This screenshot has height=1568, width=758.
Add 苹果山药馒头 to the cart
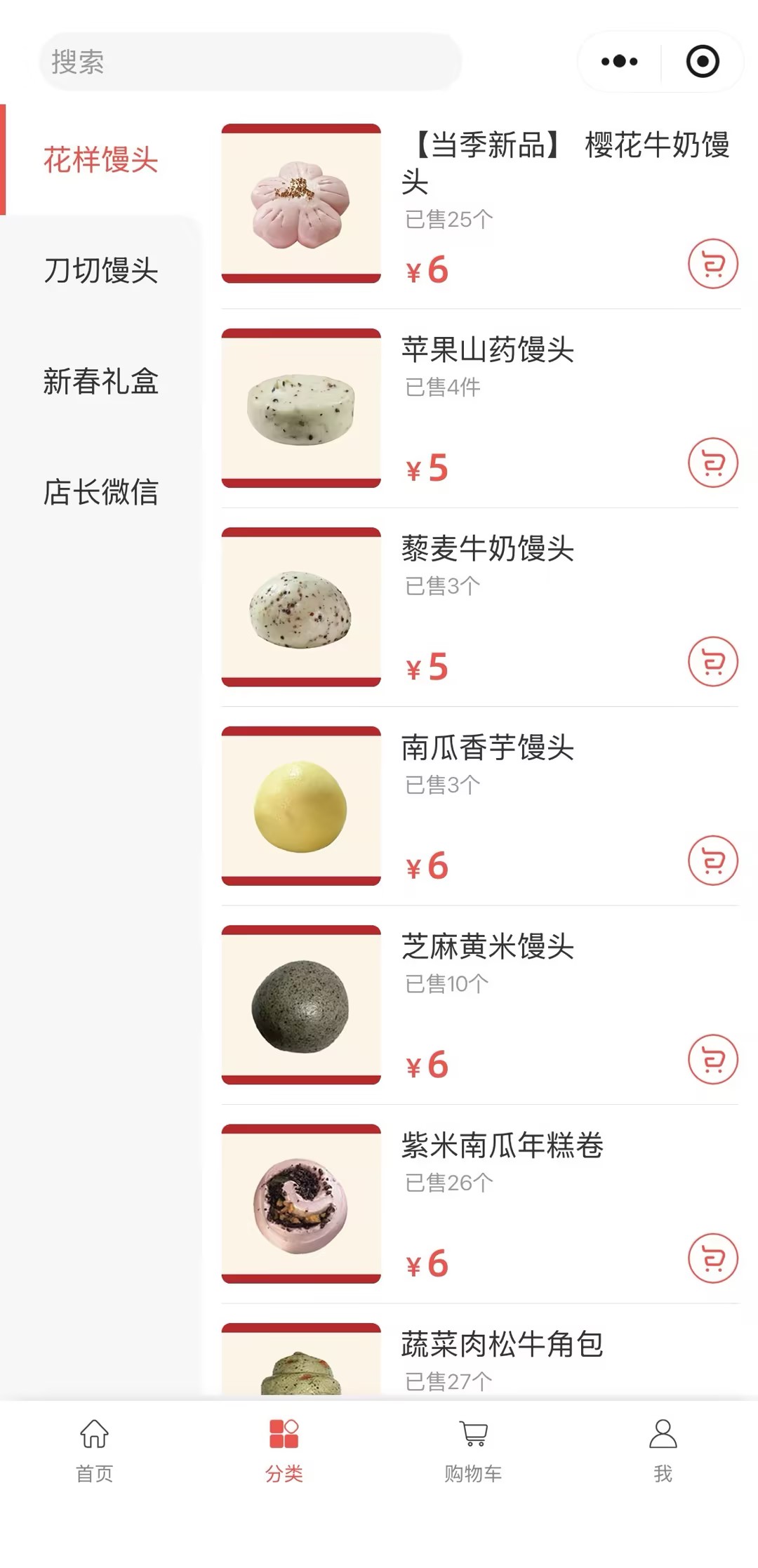712,463
